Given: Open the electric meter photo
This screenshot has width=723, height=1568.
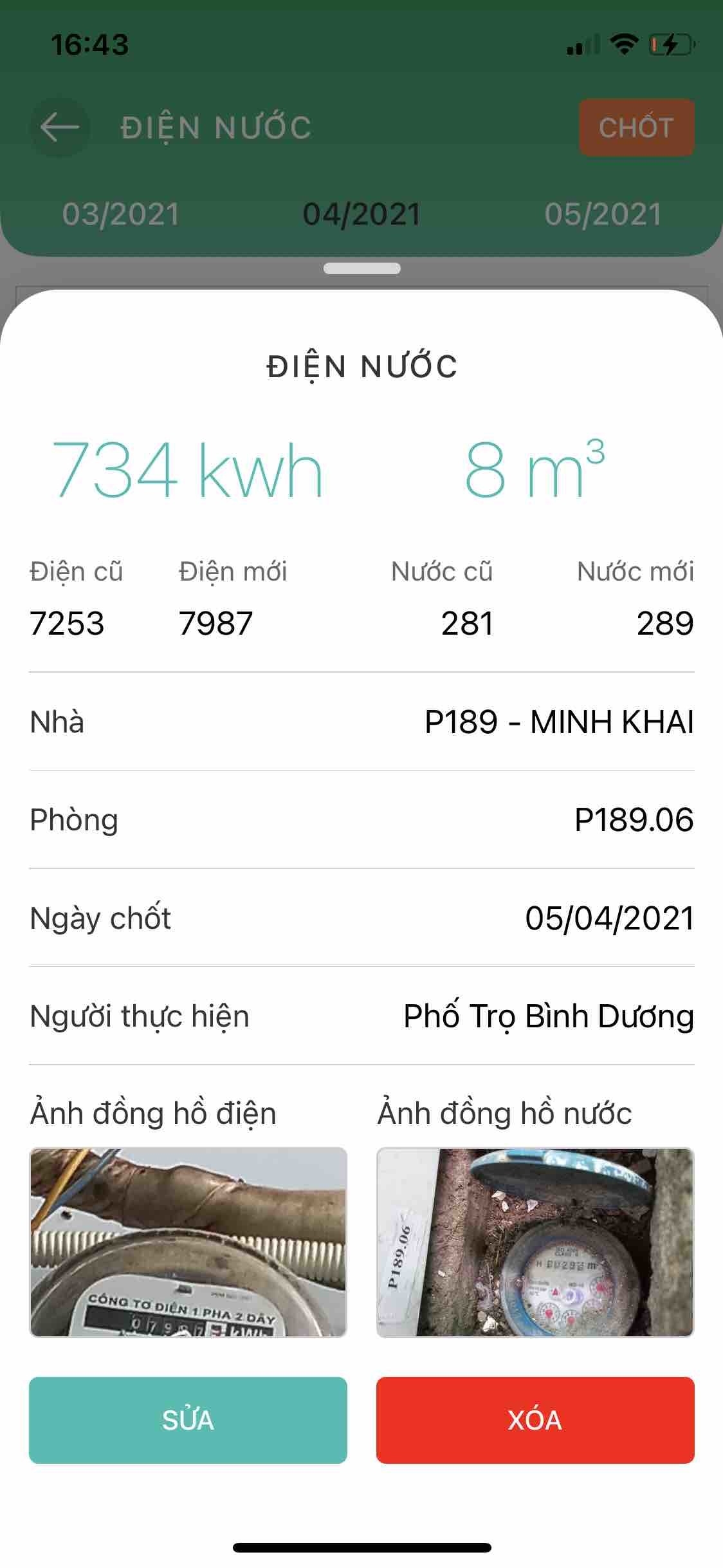Looking at the screenshot, I should click(188, 1242).
